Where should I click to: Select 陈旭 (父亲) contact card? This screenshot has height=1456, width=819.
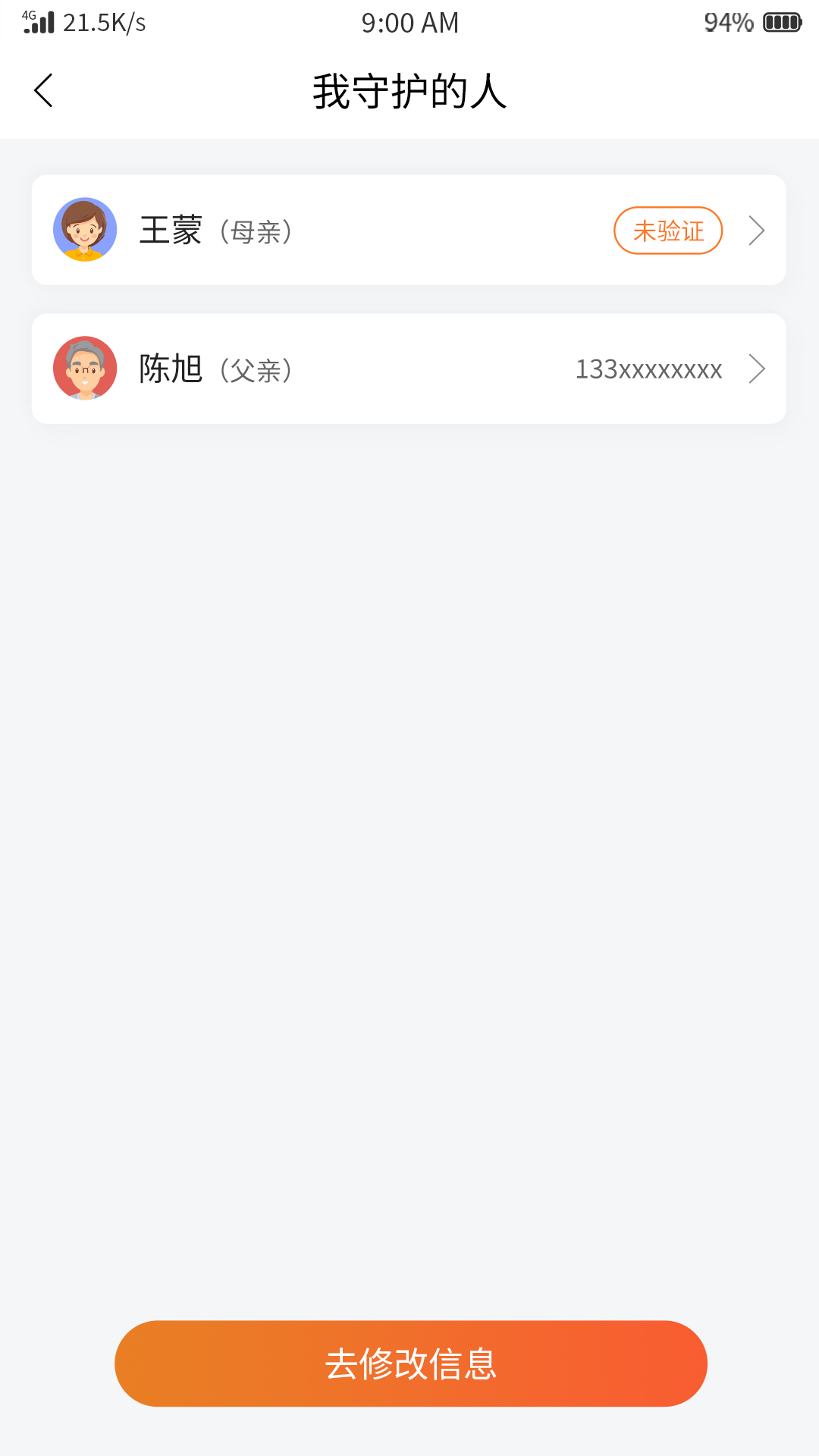click(x=409, y=369)
